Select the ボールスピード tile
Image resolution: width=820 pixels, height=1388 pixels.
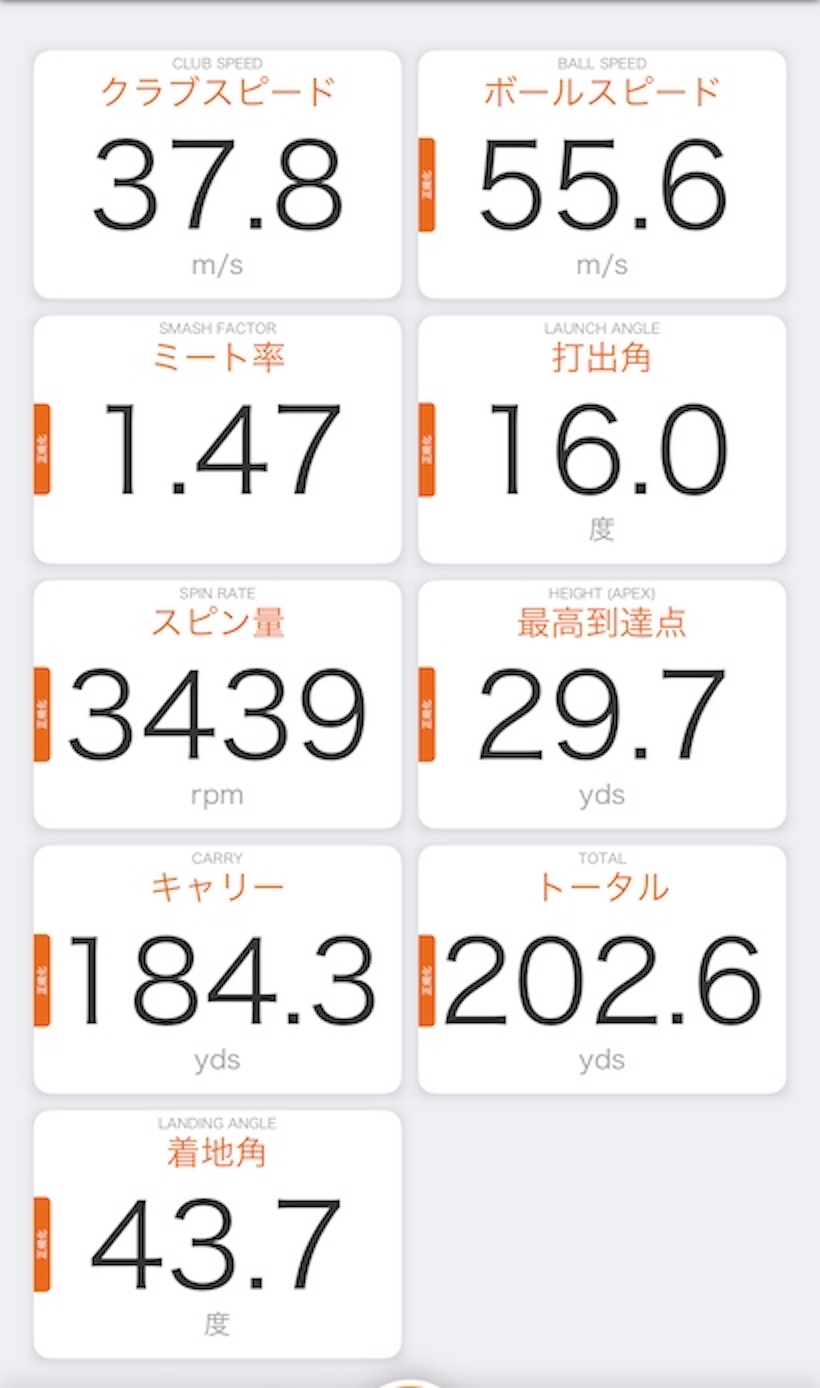(602, 175)
